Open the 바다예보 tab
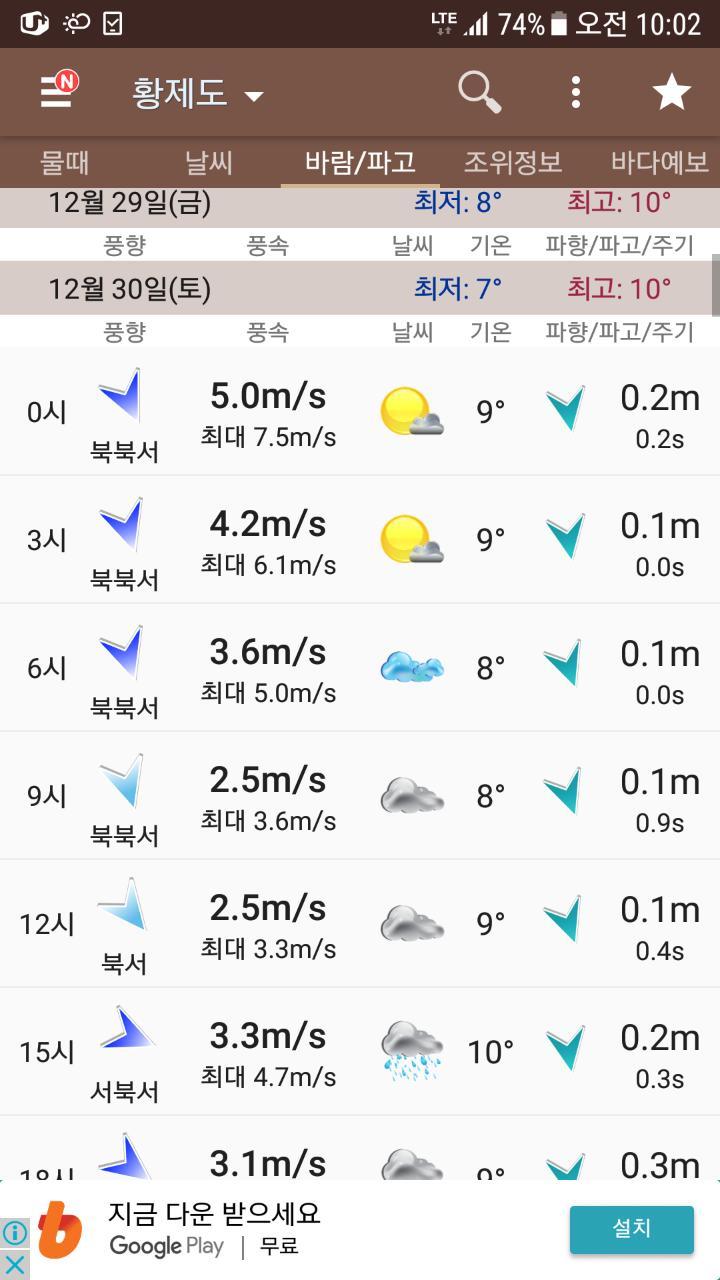Viewport: 720px width, 1280px height. click(659, 162)
